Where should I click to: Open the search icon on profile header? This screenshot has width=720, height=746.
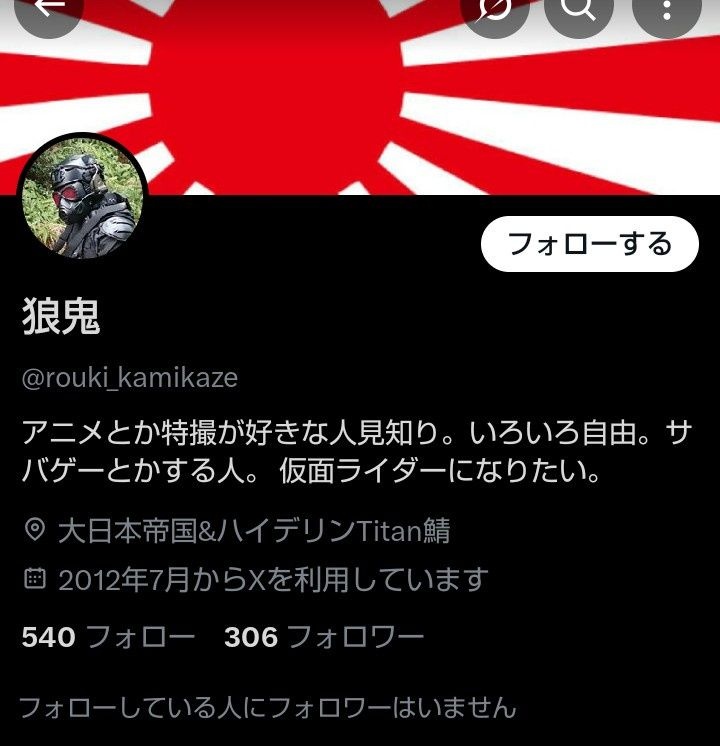[x=579, y=8]
